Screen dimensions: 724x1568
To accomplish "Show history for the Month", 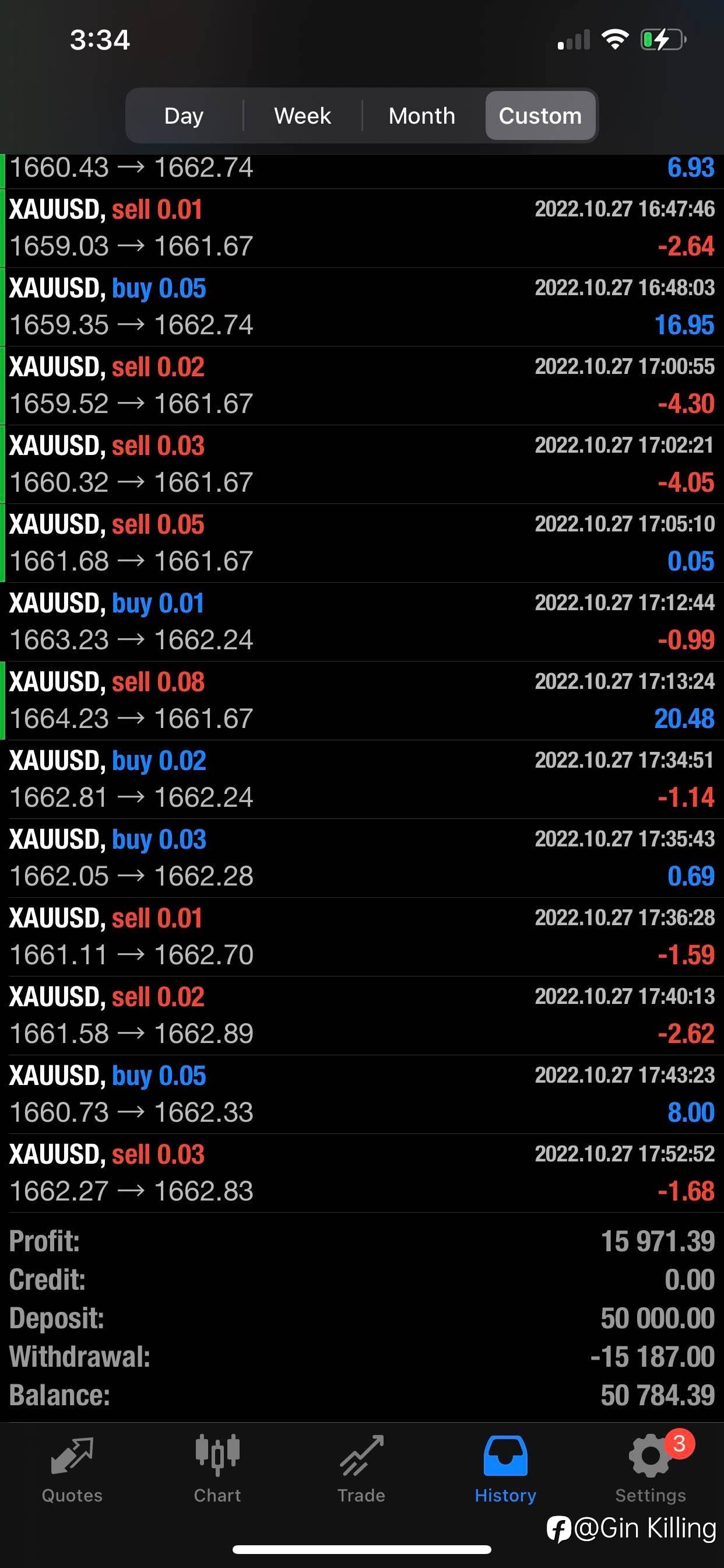I will [x=421, y=116].
